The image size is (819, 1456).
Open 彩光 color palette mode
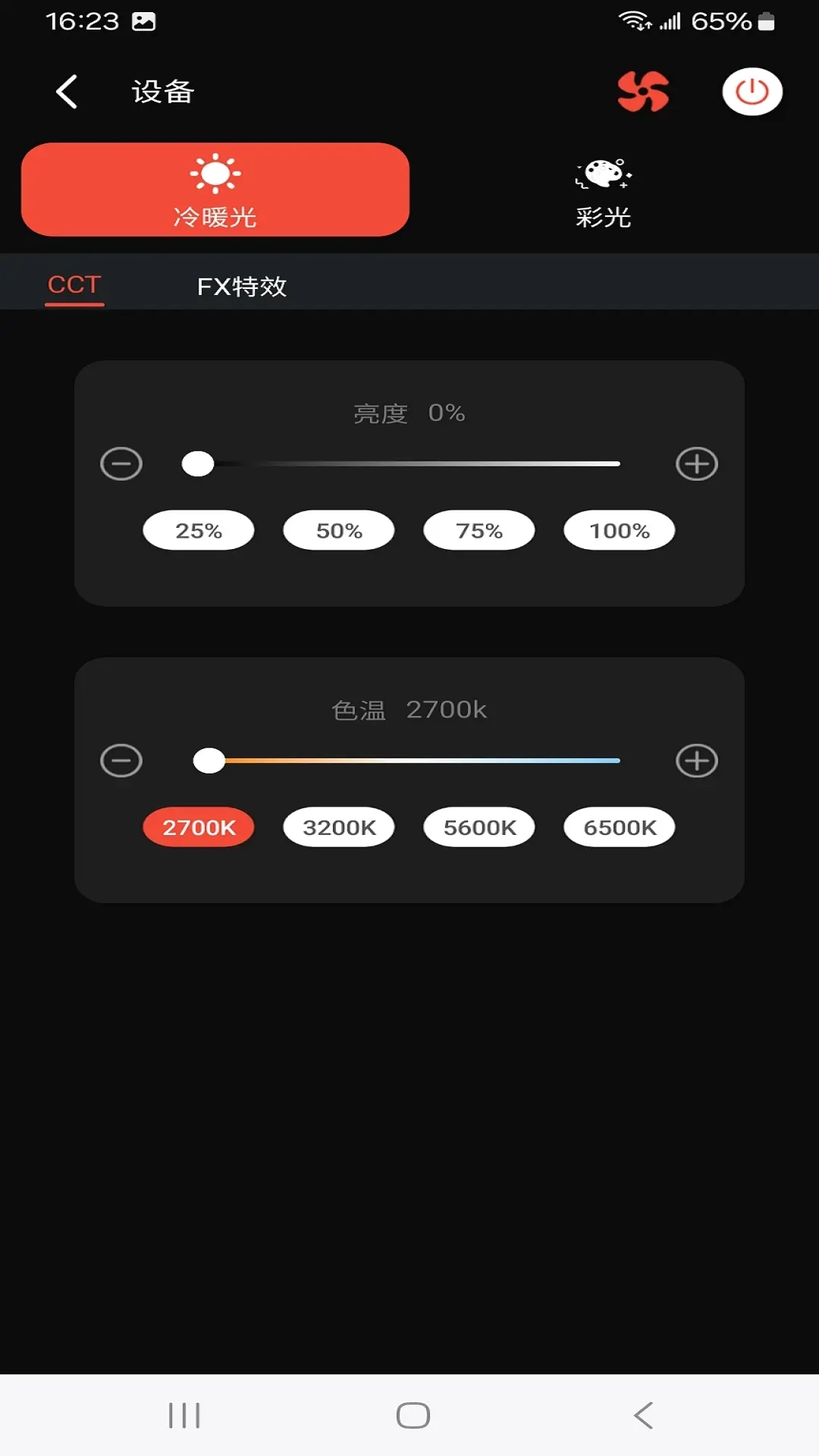coord(601,190)
